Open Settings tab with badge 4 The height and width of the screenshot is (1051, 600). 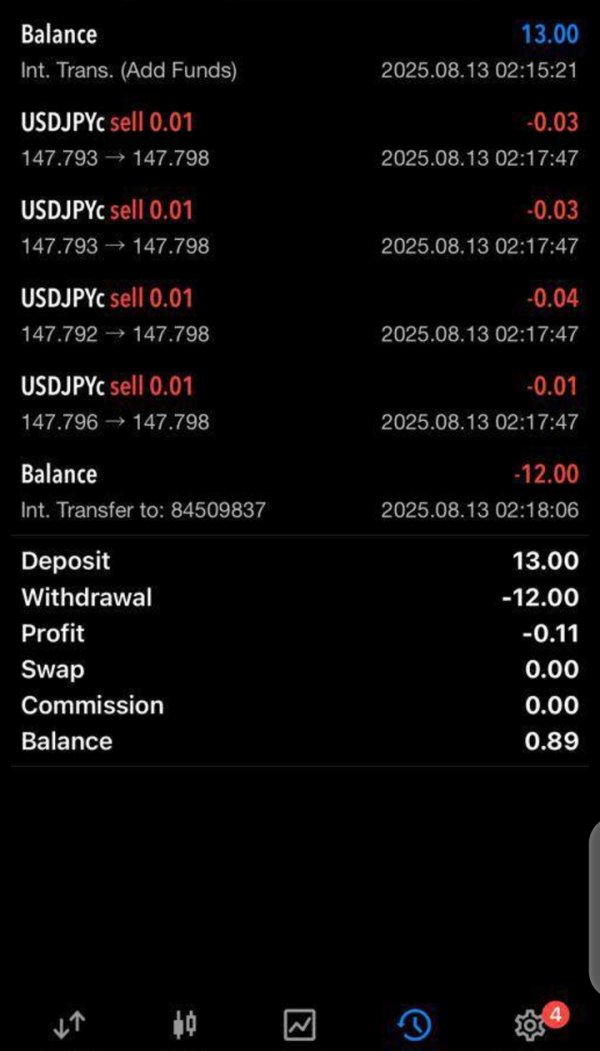[530, 1024]
